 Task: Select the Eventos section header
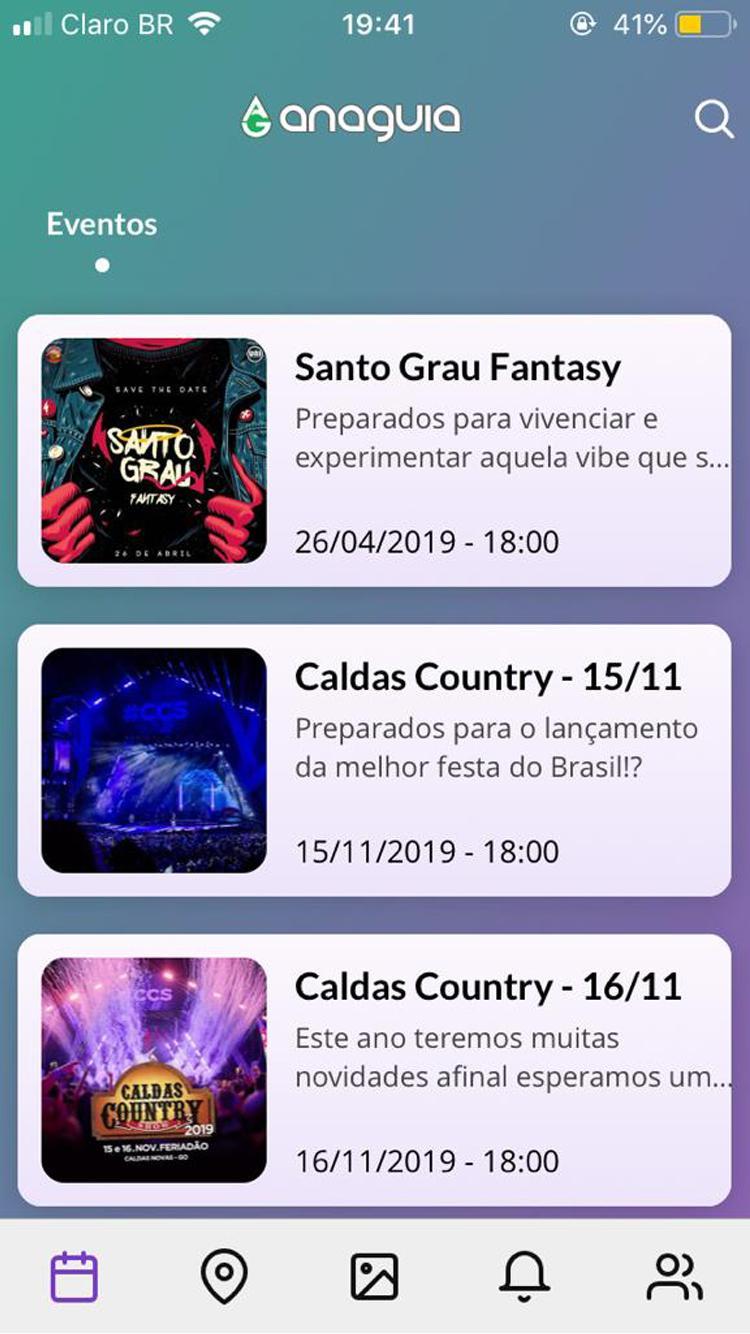tap(100, 224)
